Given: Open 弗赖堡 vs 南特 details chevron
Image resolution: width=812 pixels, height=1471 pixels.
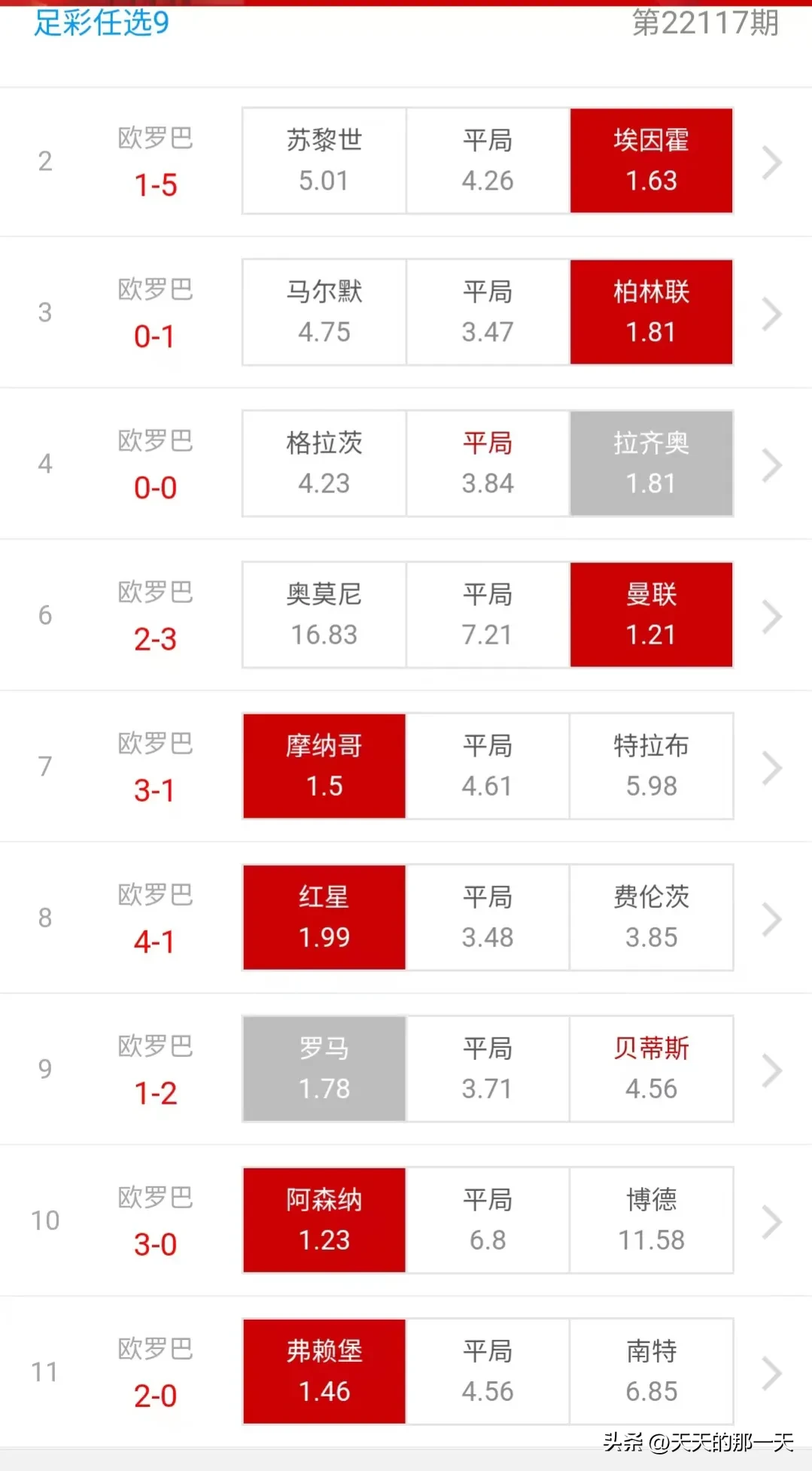Looking at the screenshot, I should click(771, 1373).
